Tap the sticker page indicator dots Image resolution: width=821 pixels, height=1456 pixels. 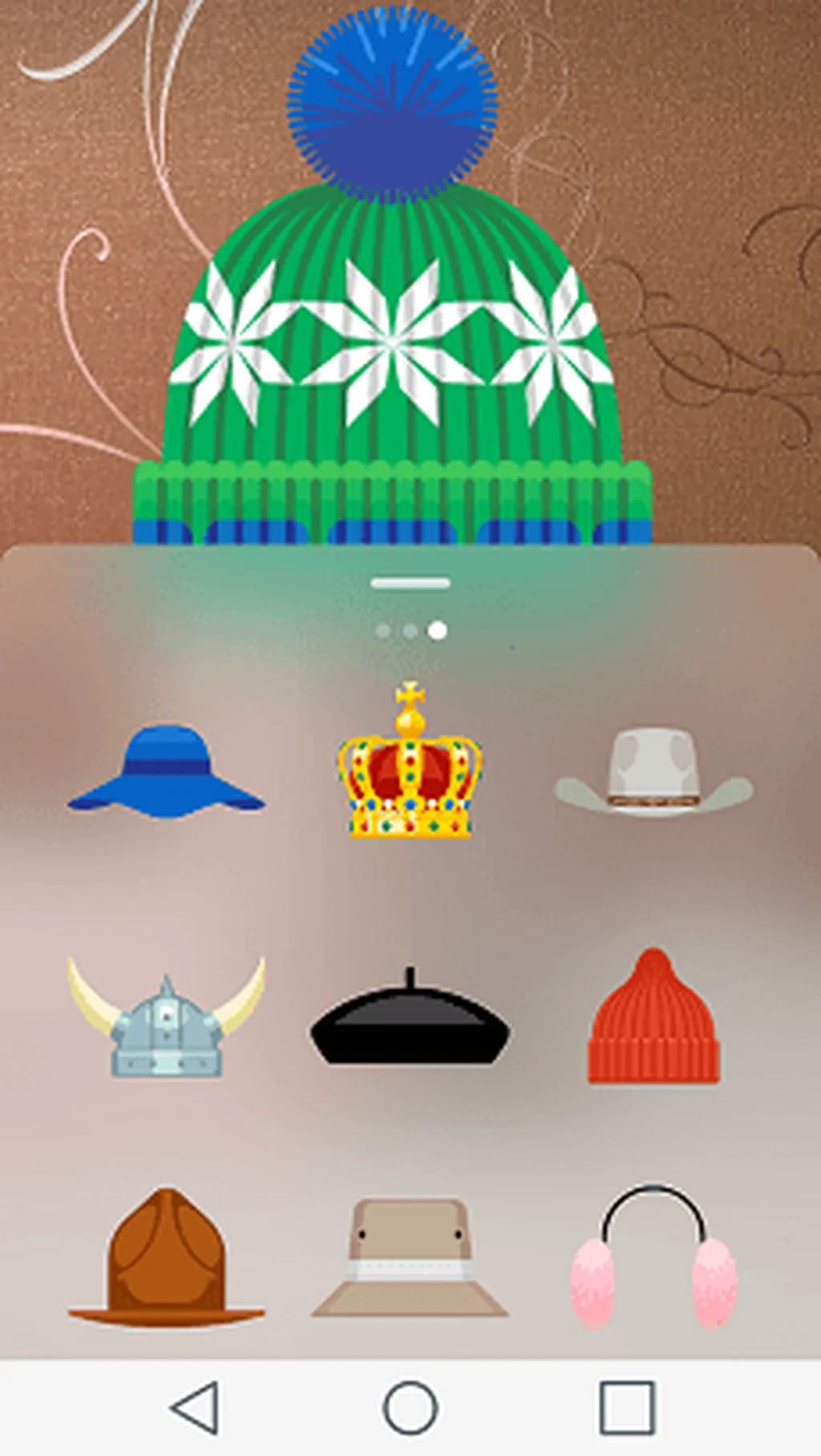pyautogui.click(x=410, y=632)
